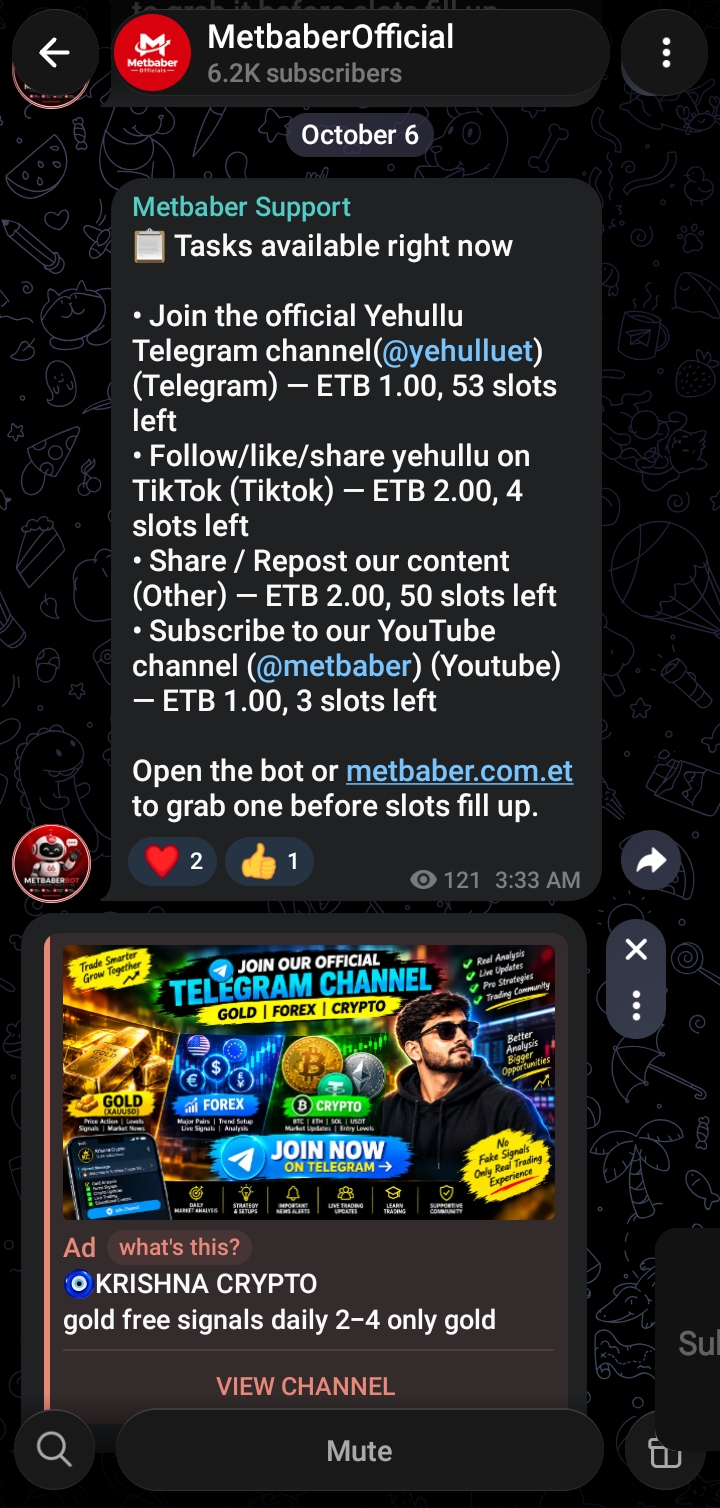Add a heart reaction to the post
This screenshot has height=1508, width=720.
point(172,861)
